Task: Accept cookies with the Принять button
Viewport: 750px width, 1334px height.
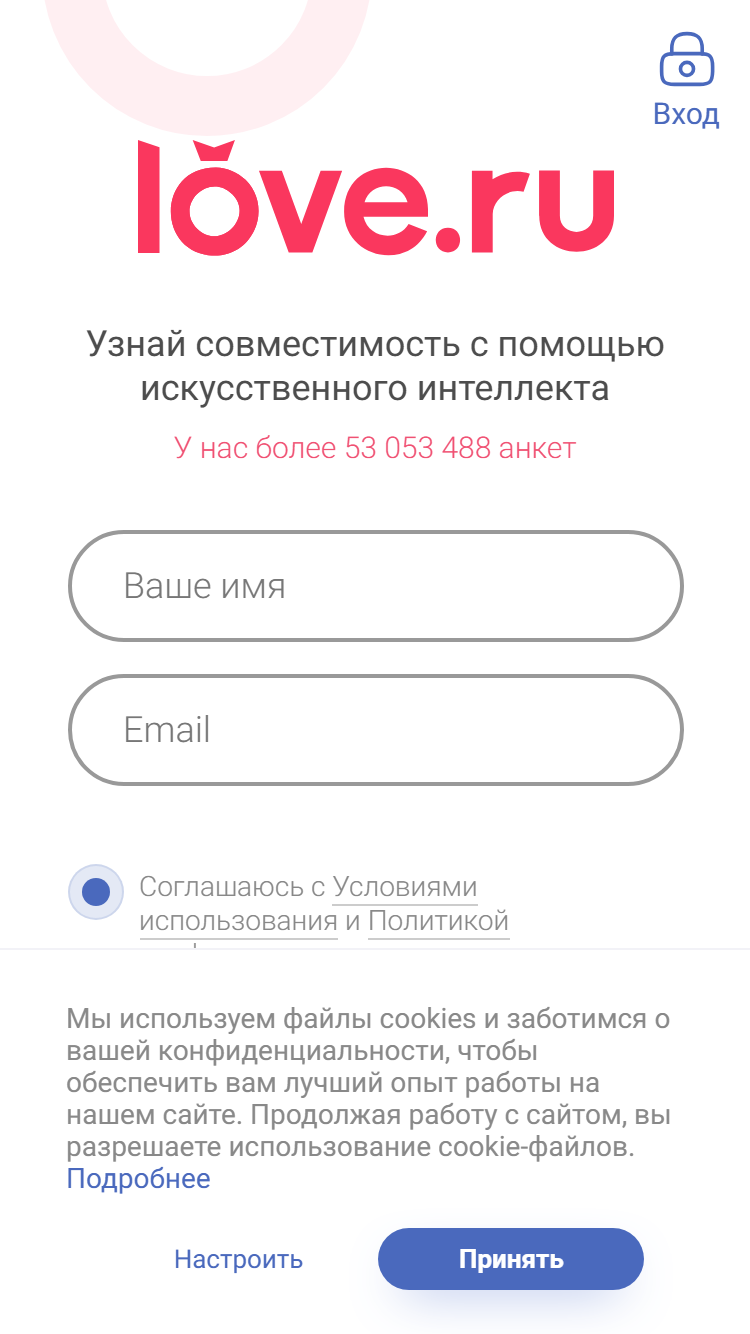Action: pyautogui.click(x=511, y=1259)
